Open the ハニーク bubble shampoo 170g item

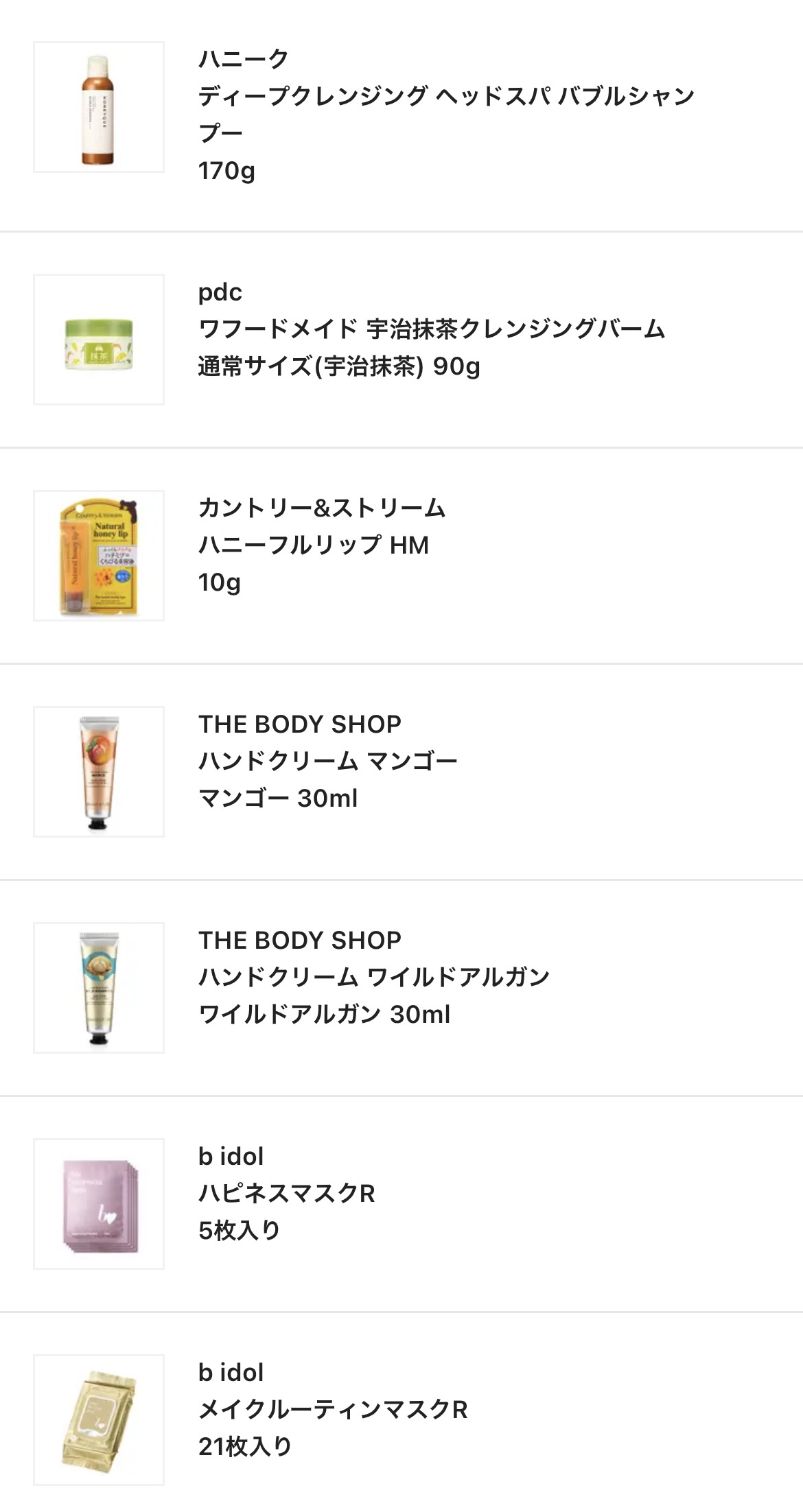pyautogui.click(x=446, y=114)
